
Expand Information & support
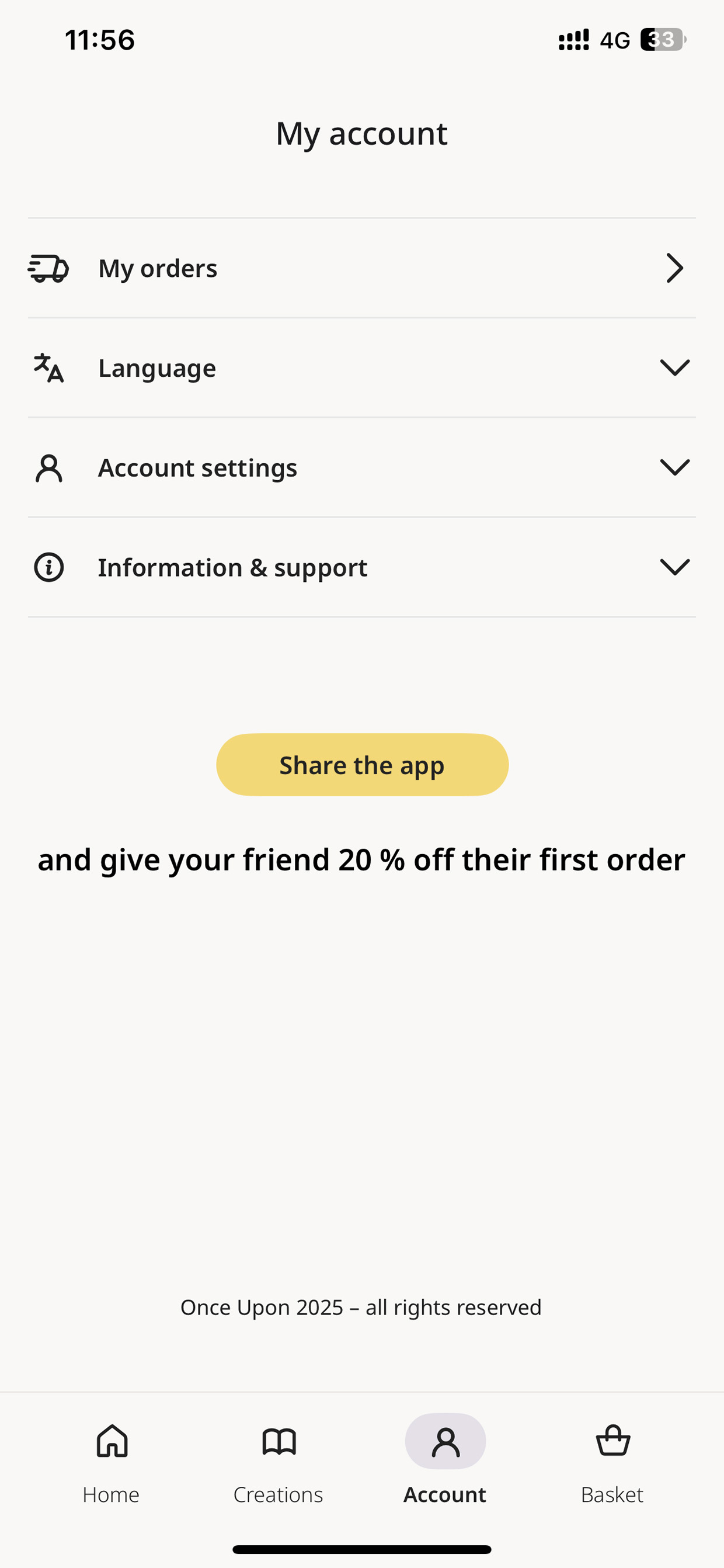361,567
